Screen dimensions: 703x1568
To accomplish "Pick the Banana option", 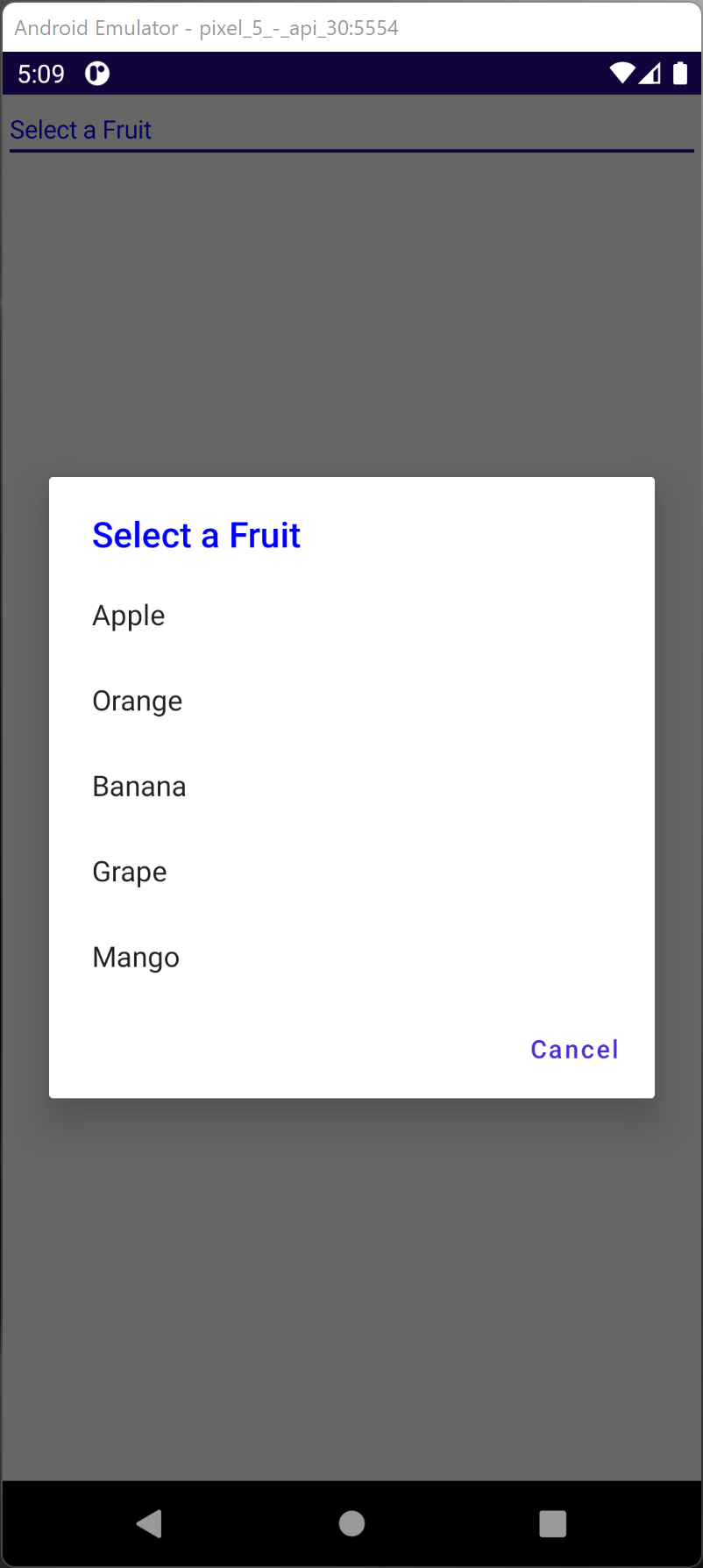I will [x=351, y=787].
